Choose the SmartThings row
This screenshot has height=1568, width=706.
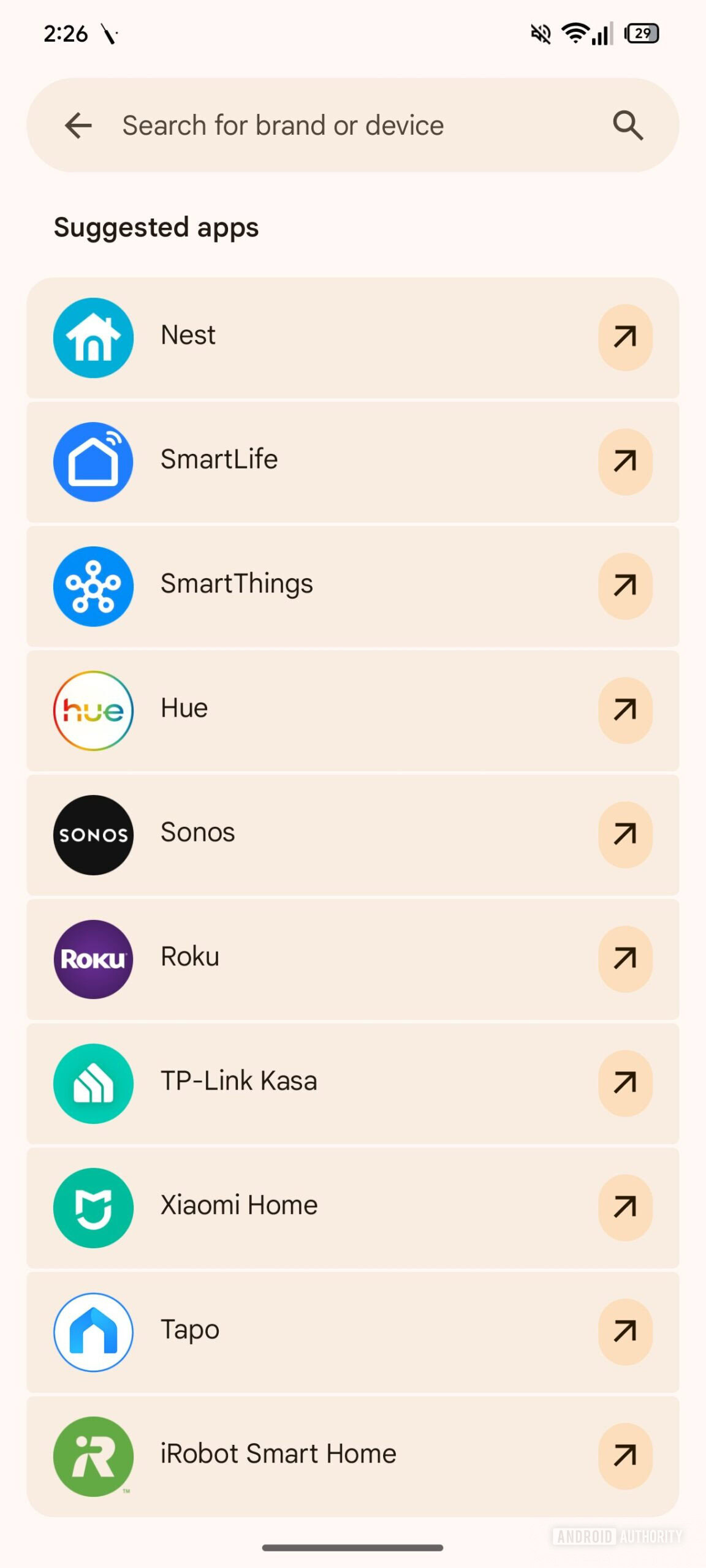click(x=352, y=586)
